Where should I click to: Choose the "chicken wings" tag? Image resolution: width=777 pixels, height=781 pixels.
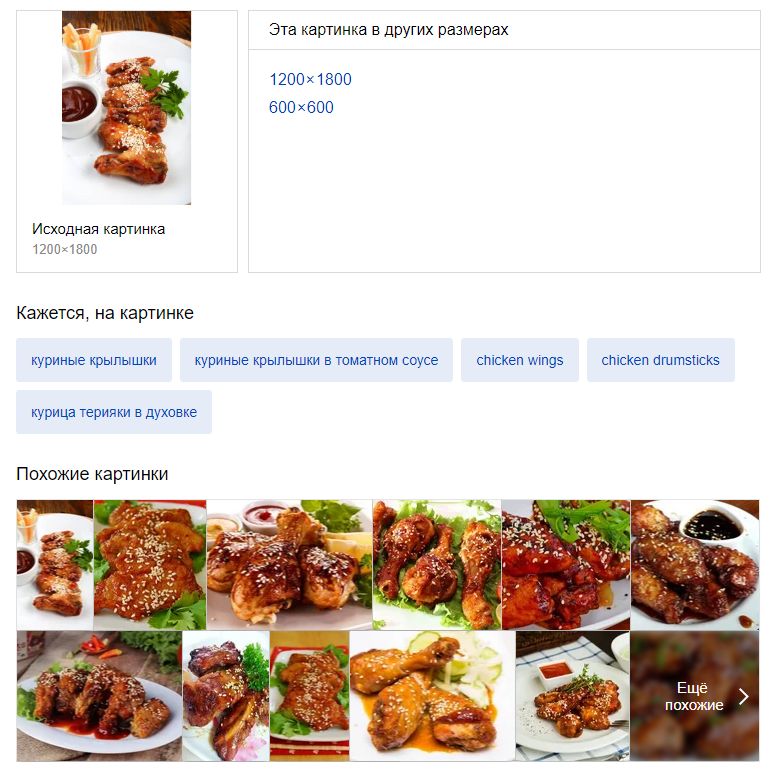[520, 360]
